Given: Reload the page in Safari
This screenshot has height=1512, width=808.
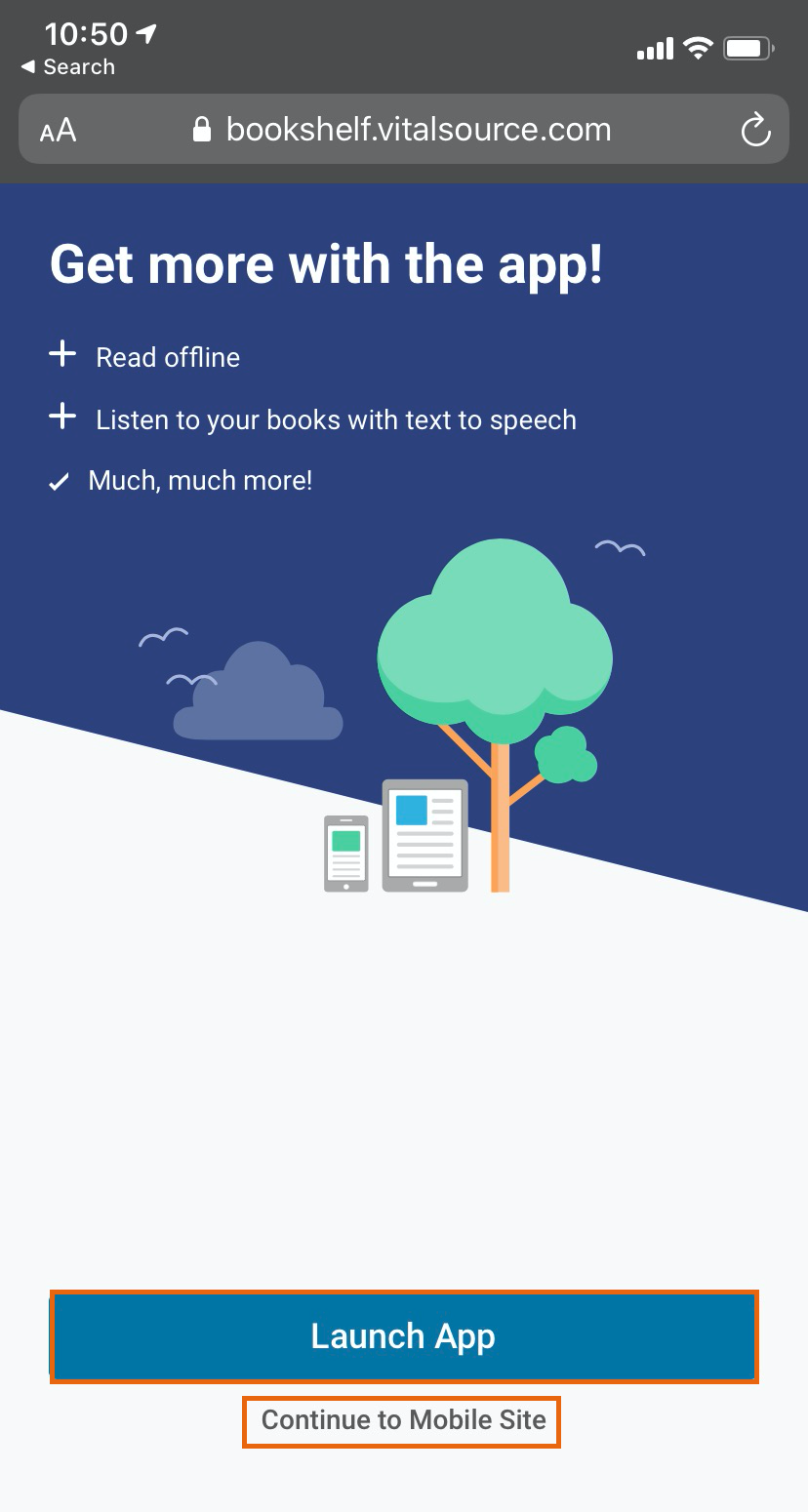Looking at the screenshot, I should tap(755, 130).
